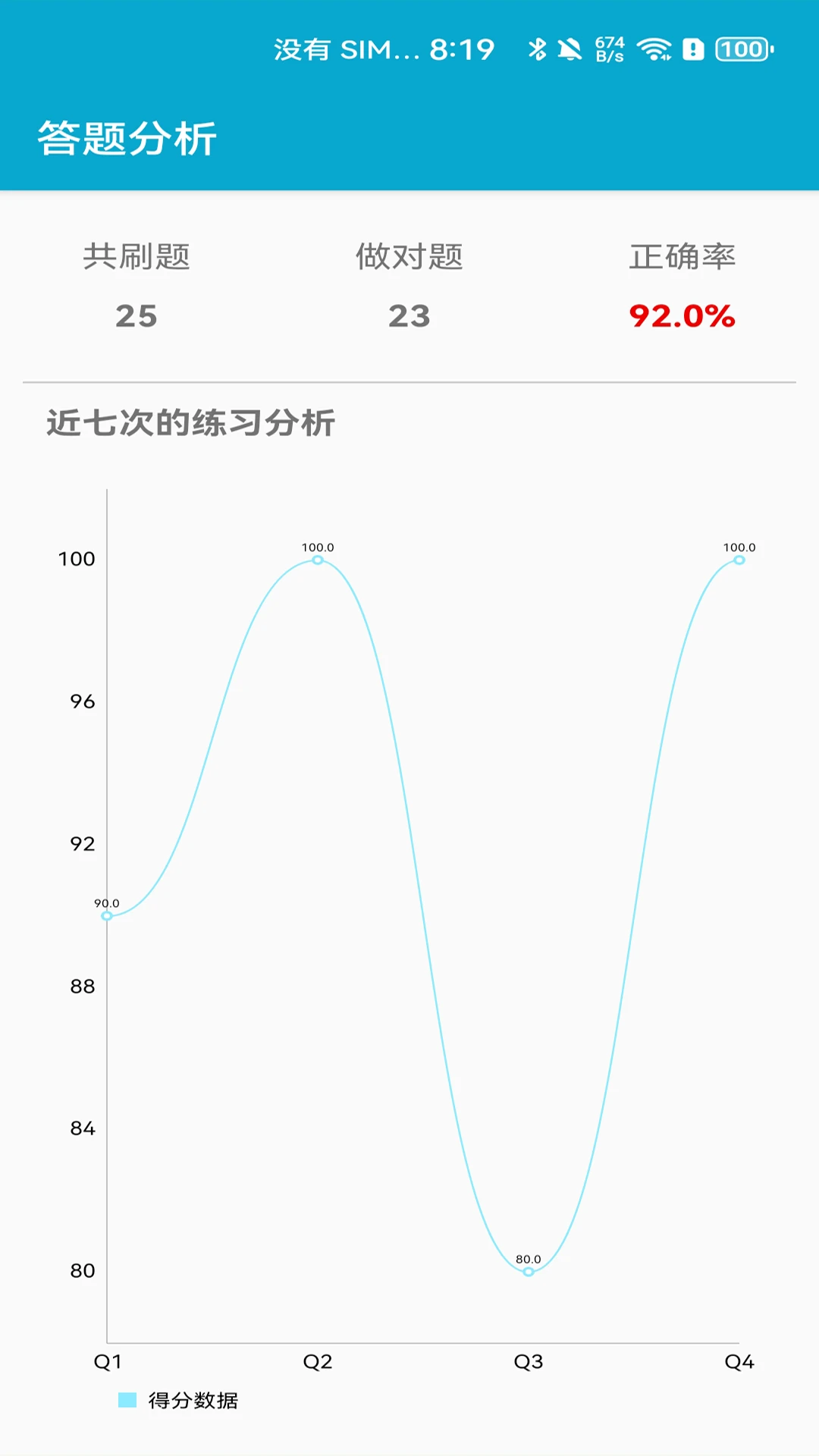This screenshot has width=819, height=1456.
Task: Tap the network speed 674 B/s indicator
Action: 609,48
